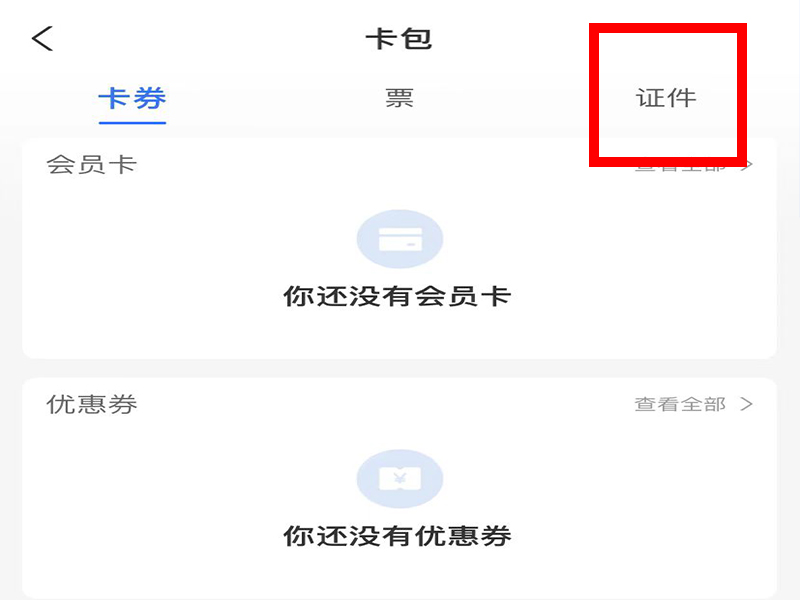Switch to the 证件 tab

[666, 98]
